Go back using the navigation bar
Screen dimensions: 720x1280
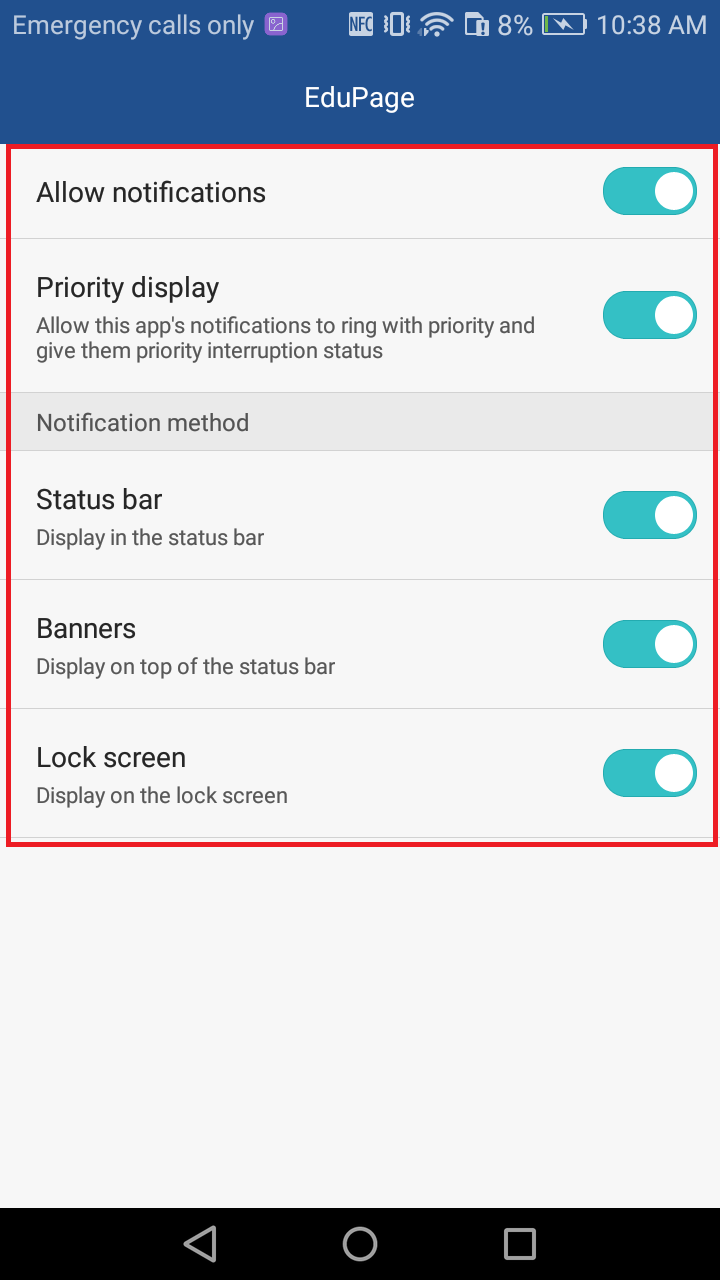(200, 1244)
